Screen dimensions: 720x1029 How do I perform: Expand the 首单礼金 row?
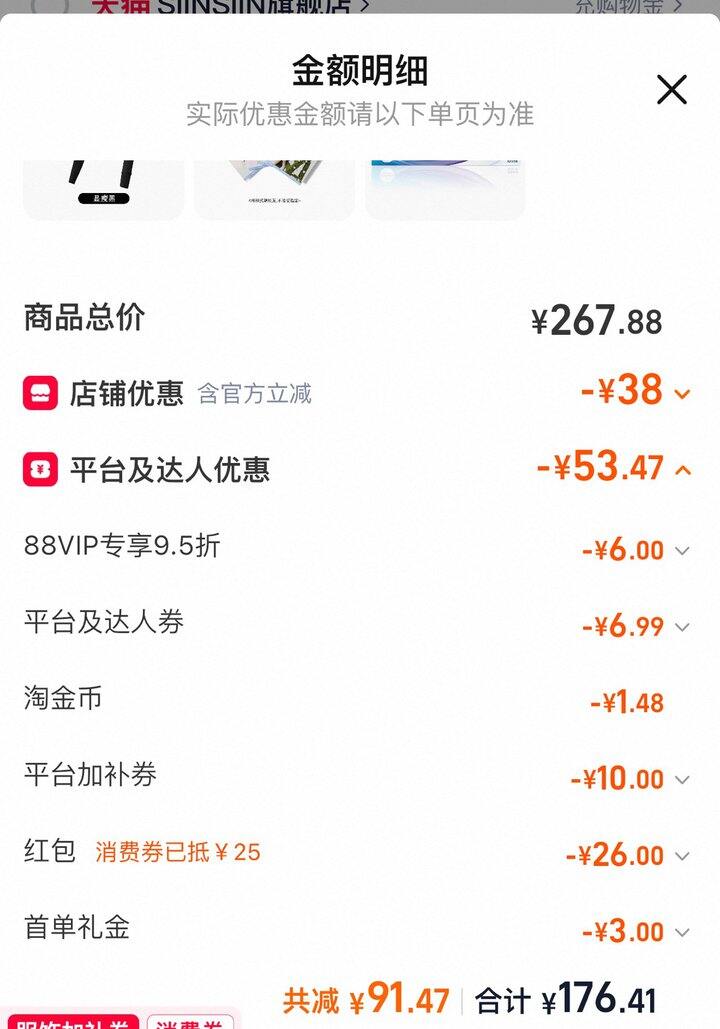point(682,932)
